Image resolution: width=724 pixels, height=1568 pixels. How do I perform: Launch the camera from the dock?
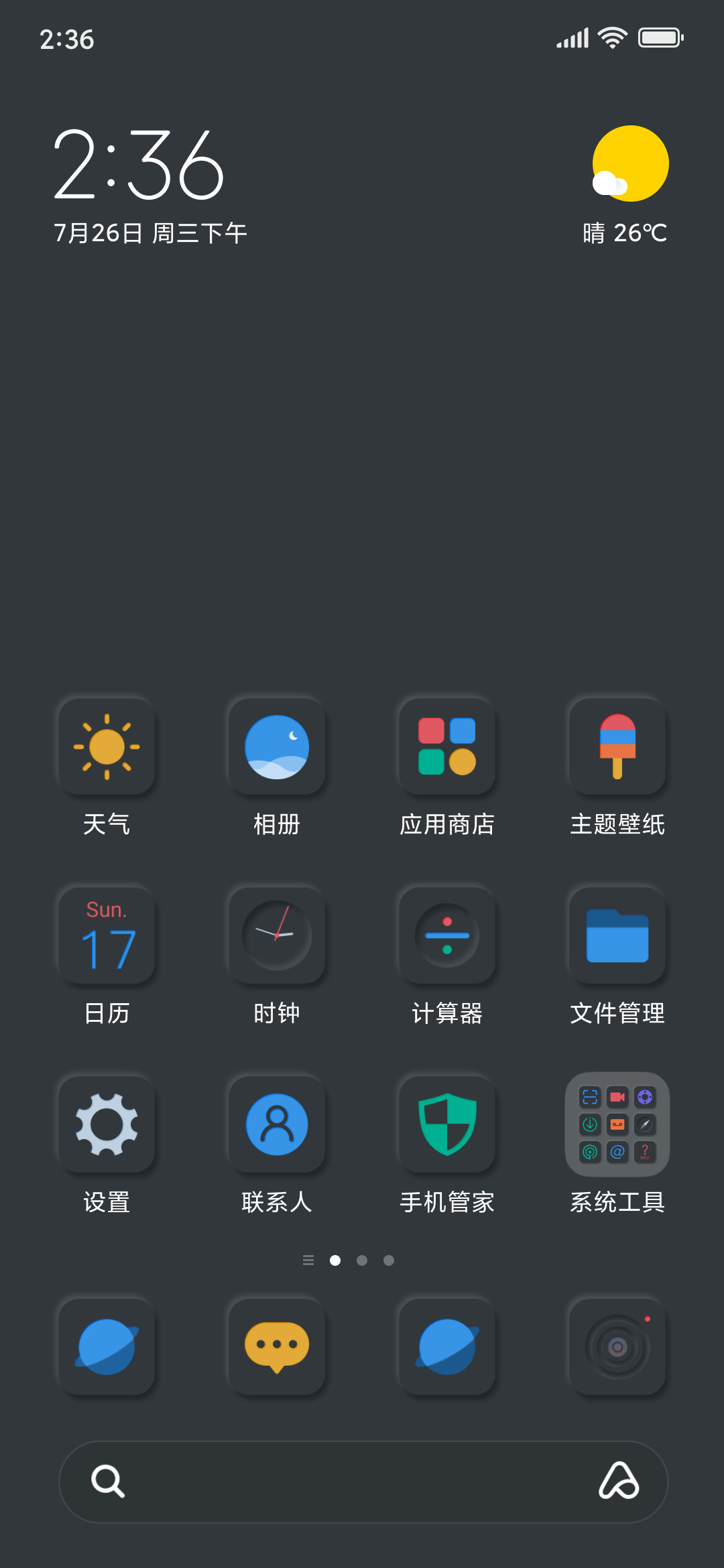[617, 1347]
